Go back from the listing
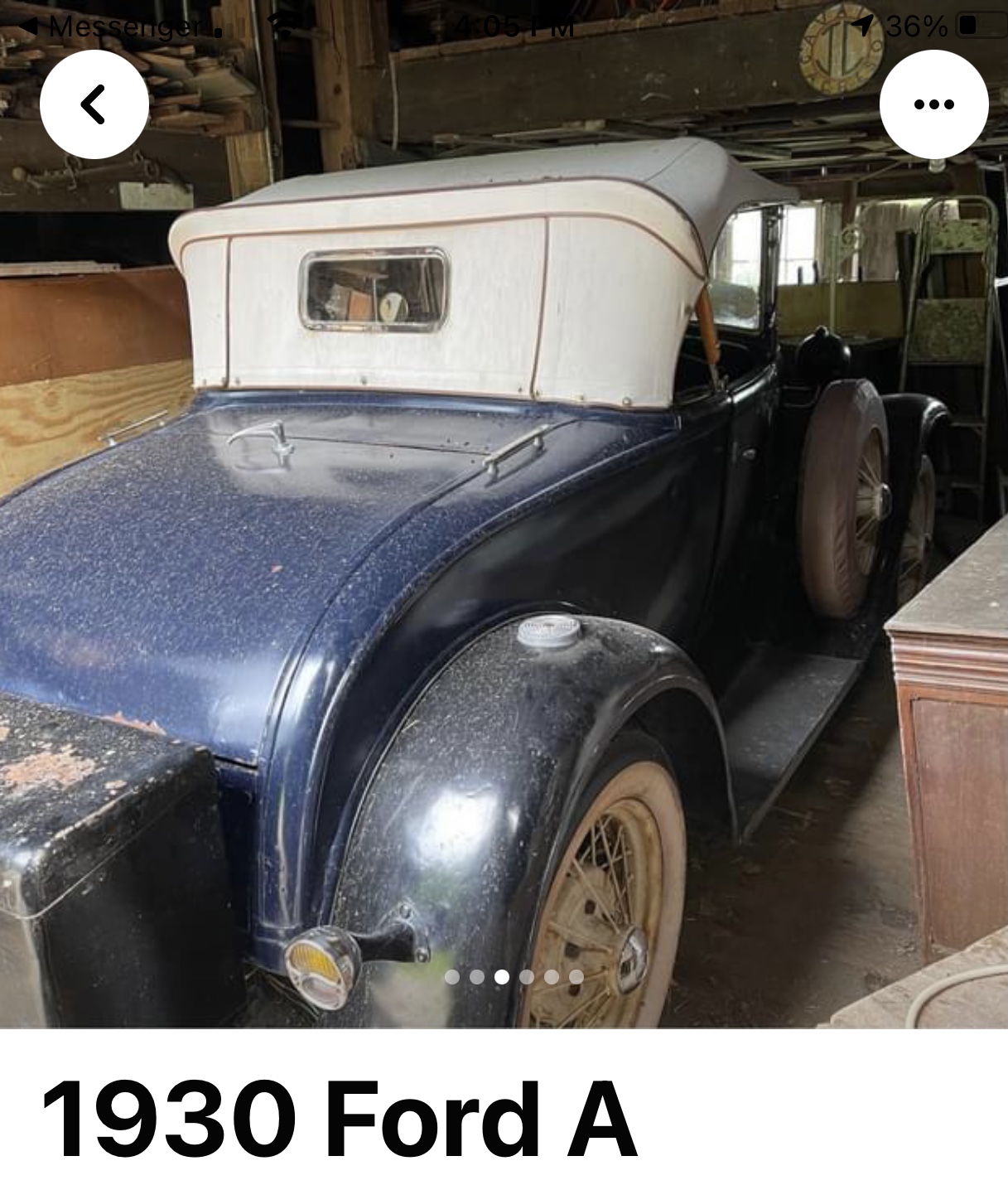The width and height of the screenshot is (1008, 1185). pyautogui.click(x=94, y=104)
